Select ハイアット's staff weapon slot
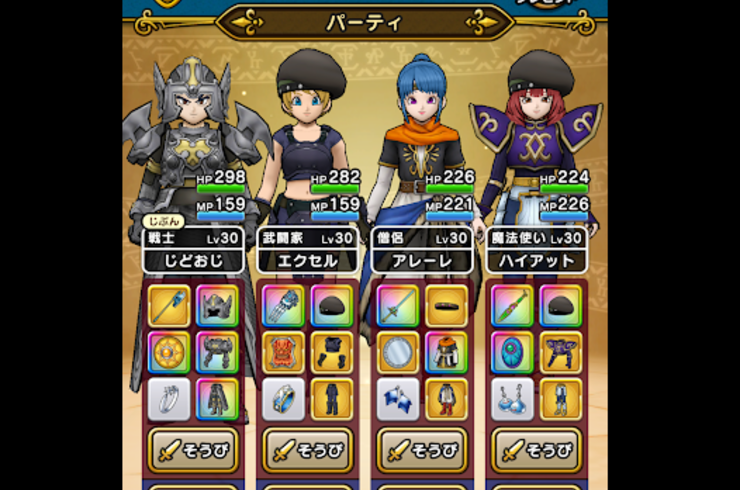Image resolution: width=740 pixels, height=490 pixels. click(x=513, y=306)
